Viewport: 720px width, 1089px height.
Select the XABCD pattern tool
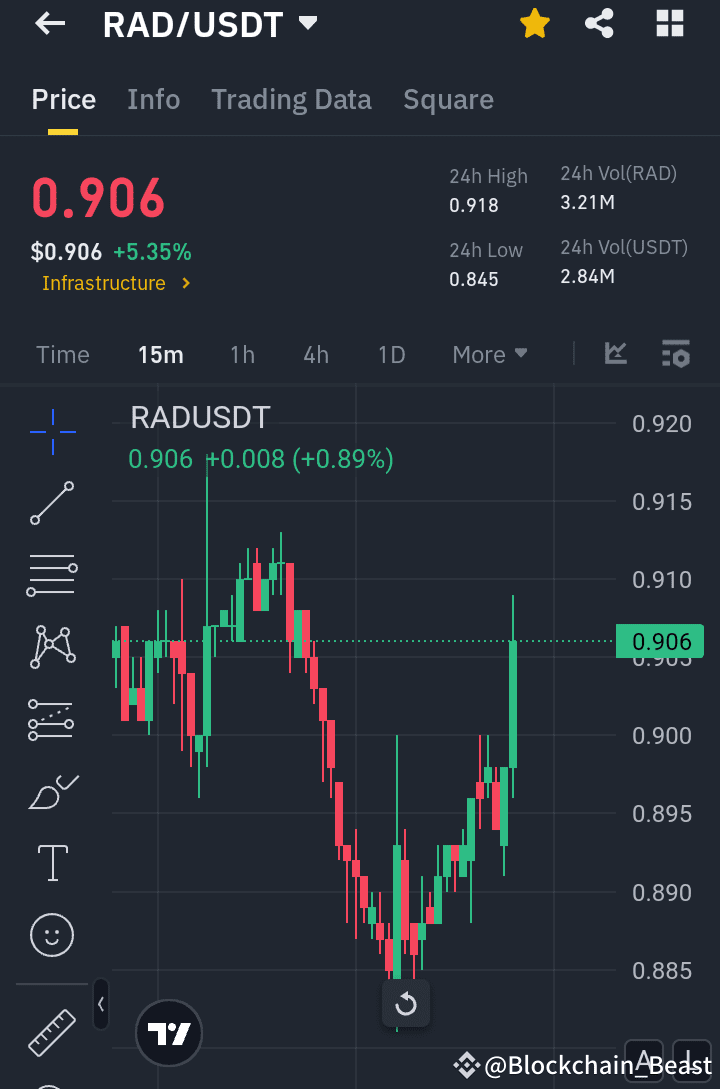click(51, 647)
